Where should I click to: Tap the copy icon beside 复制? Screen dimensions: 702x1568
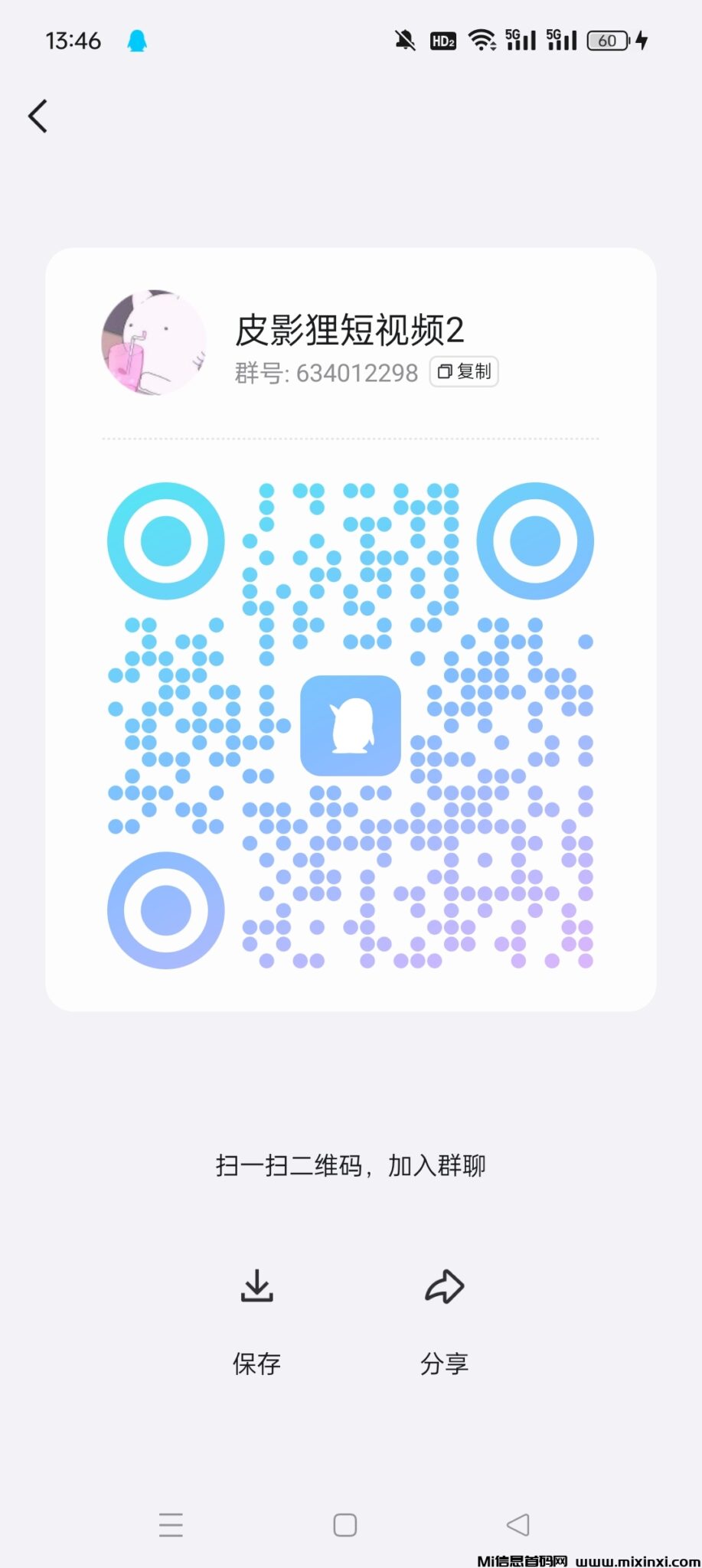(444, 372)
